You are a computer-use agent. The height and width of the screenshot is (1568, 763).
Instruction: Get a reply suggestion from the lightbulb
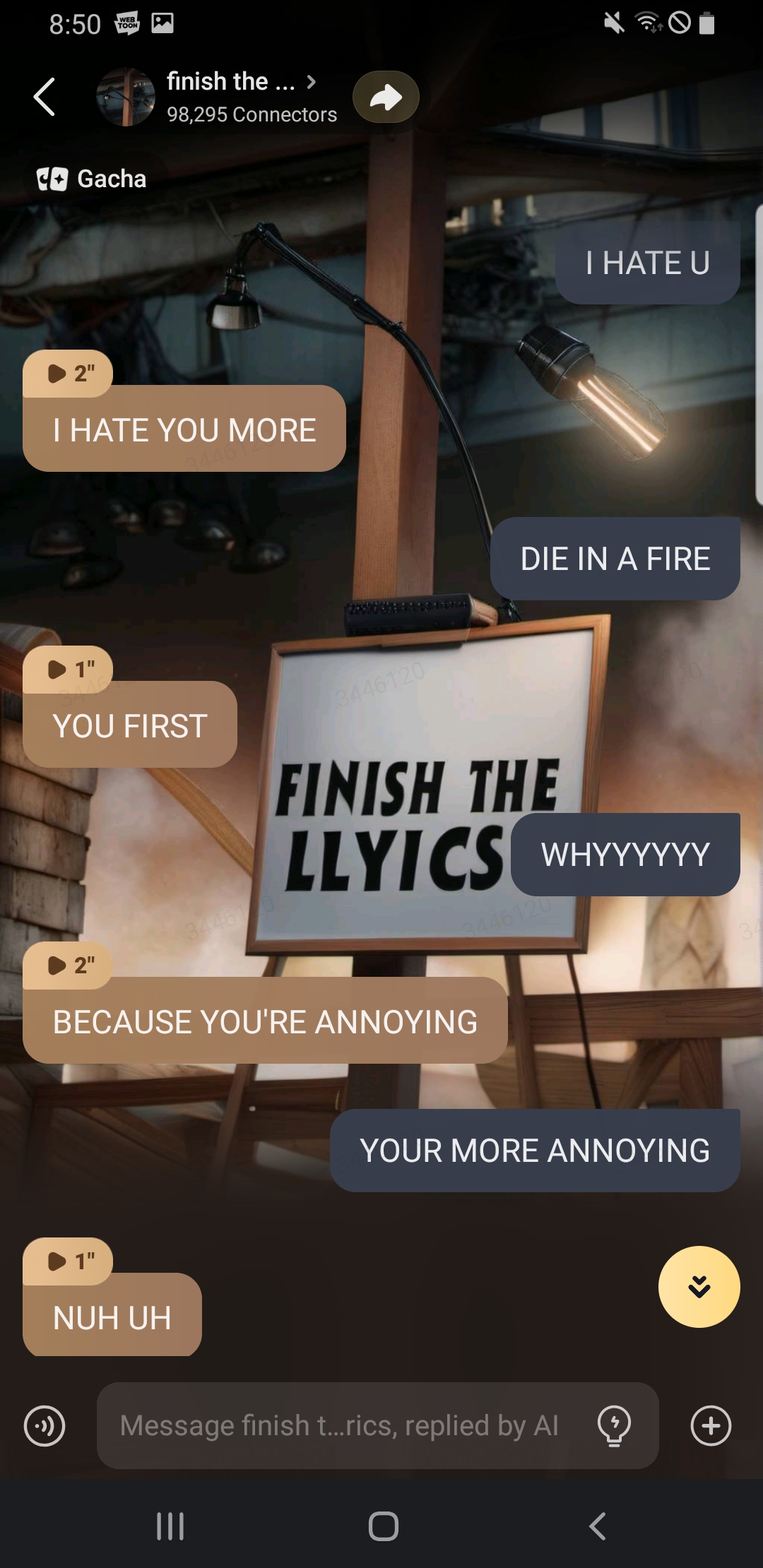tap(614, 1425)
